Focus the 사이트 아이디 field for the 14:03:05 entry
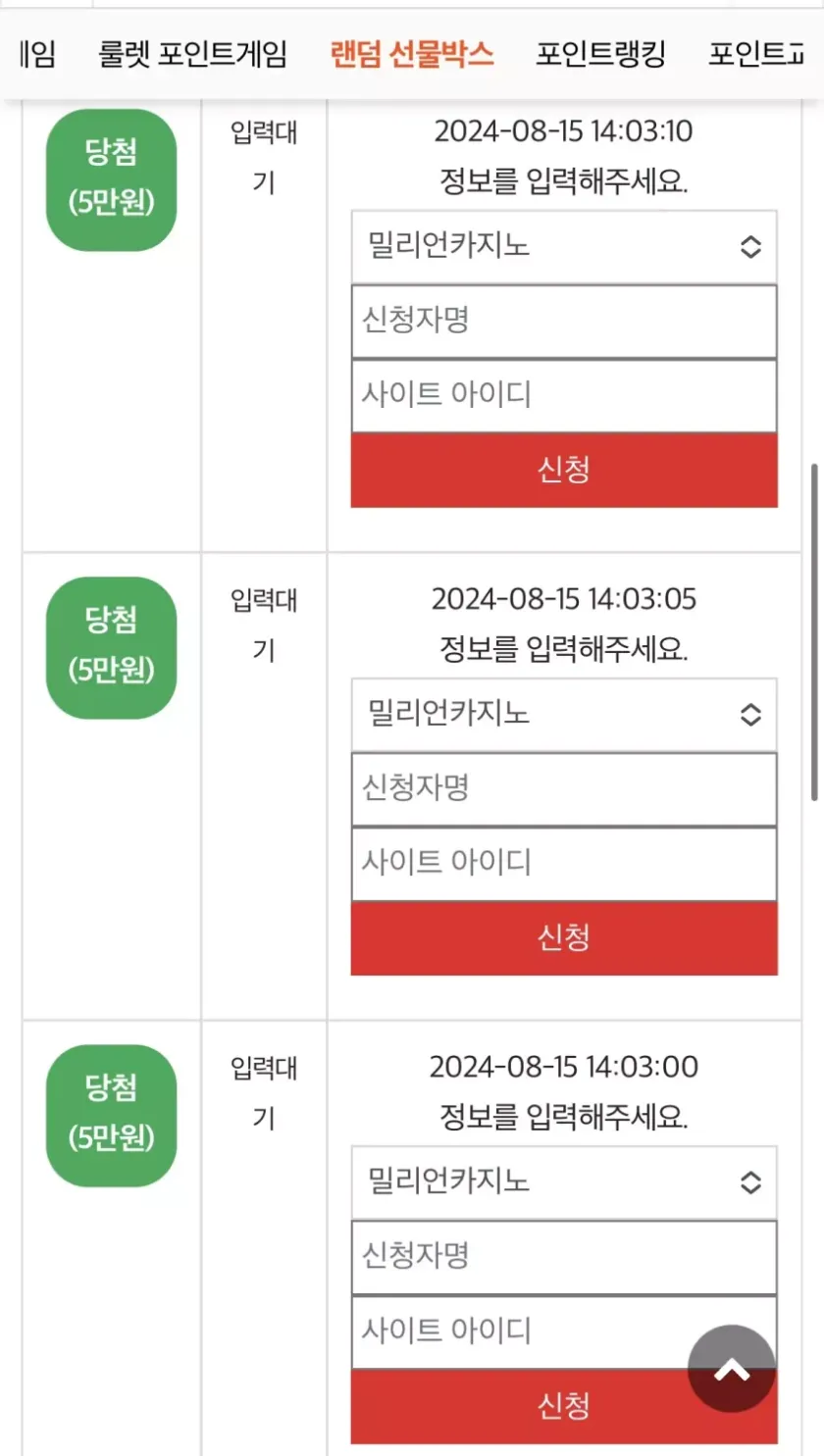The image size is (824, 1456). [563, 863]
